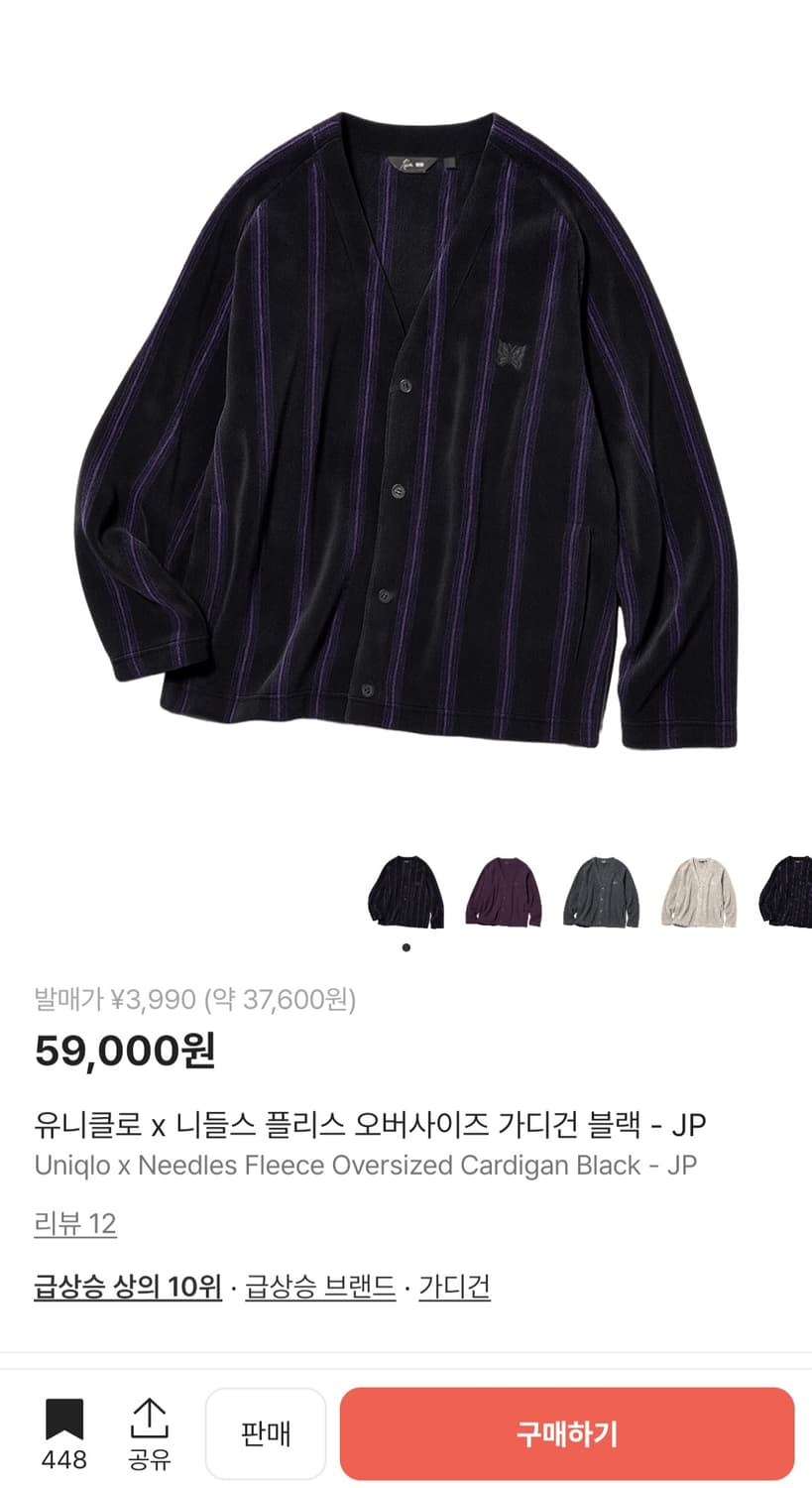Tap the 발매가 release price text
Screen dimensions: 812x1488
pos(195,1001)
